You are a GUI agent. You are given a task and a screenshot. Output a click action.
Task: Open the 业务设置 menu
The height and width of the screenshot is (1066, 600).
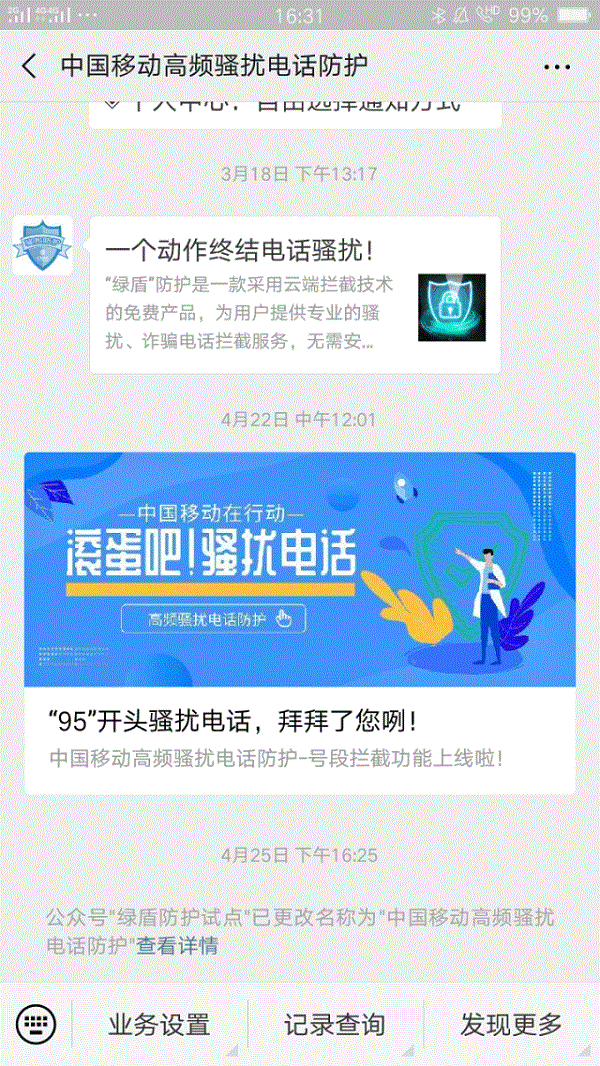160,1024
